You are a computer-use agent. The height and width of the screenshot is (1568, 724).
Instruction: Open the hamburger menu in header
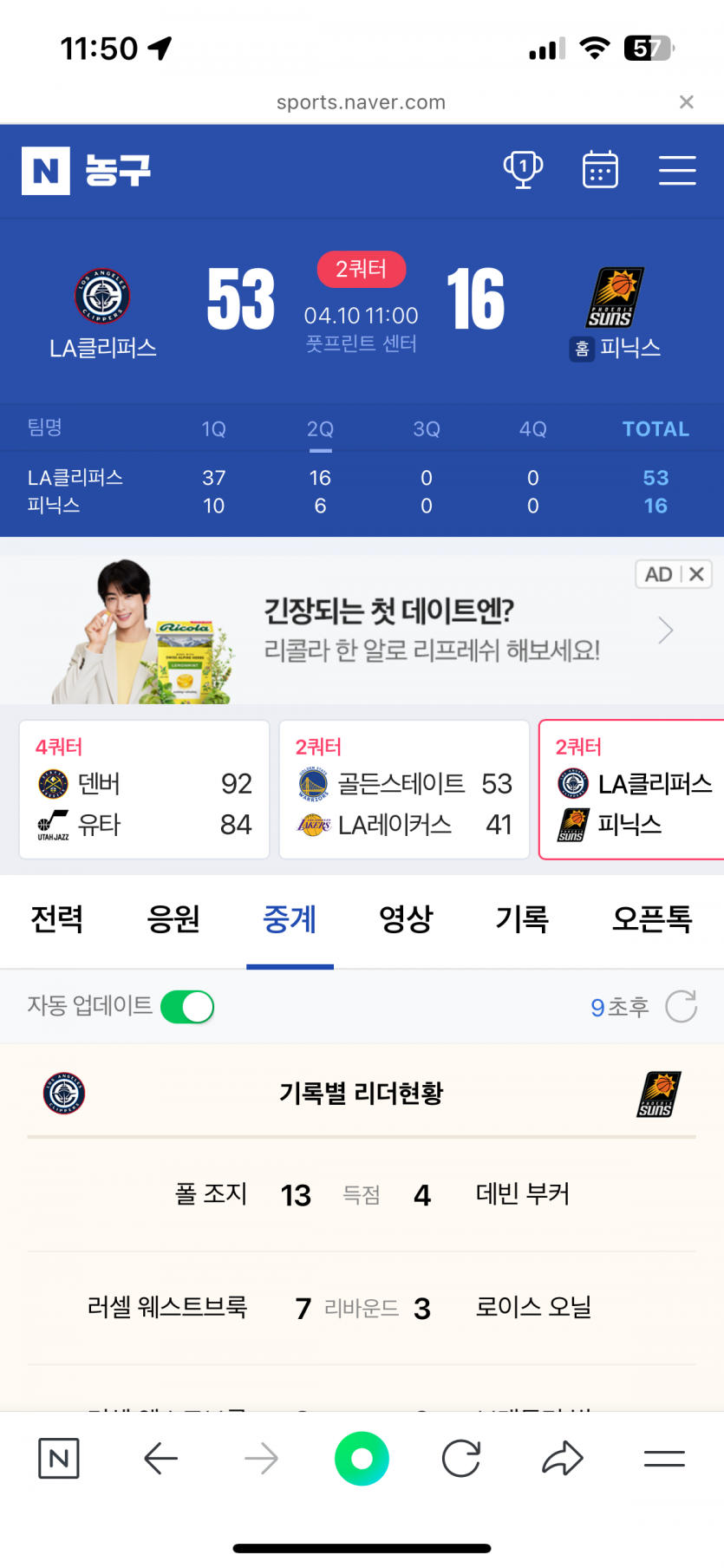(677, 170)
